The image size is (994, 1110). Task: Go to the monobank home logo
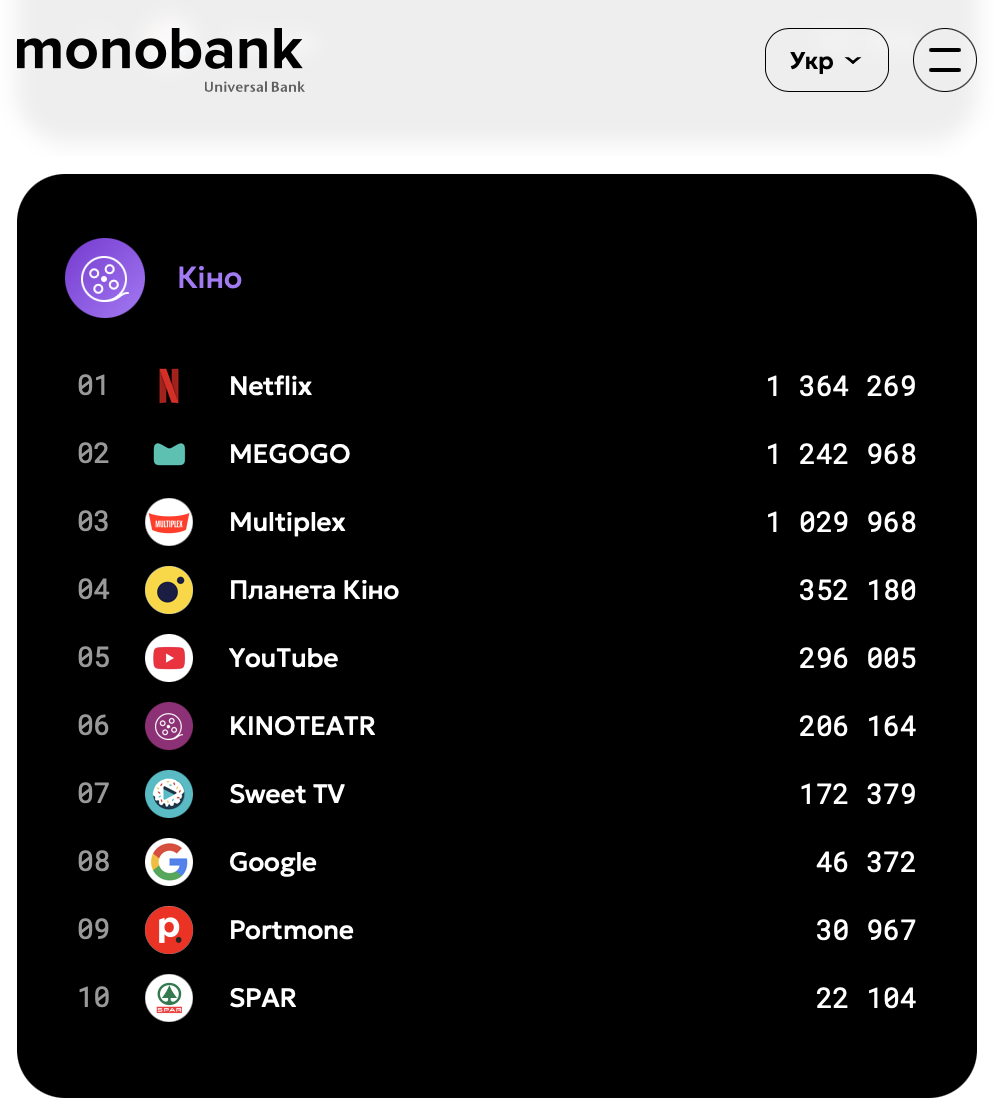(160, 56)
